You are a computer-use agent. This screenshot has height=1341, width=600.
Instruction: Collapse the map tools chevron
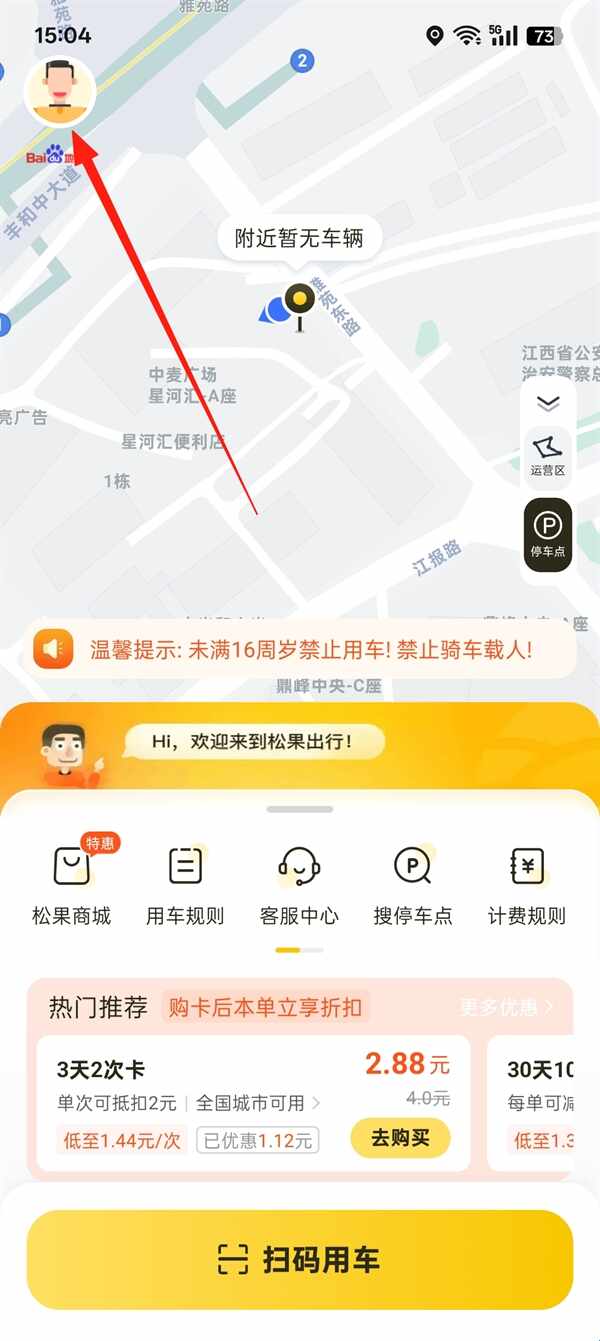tap(548, 403)
